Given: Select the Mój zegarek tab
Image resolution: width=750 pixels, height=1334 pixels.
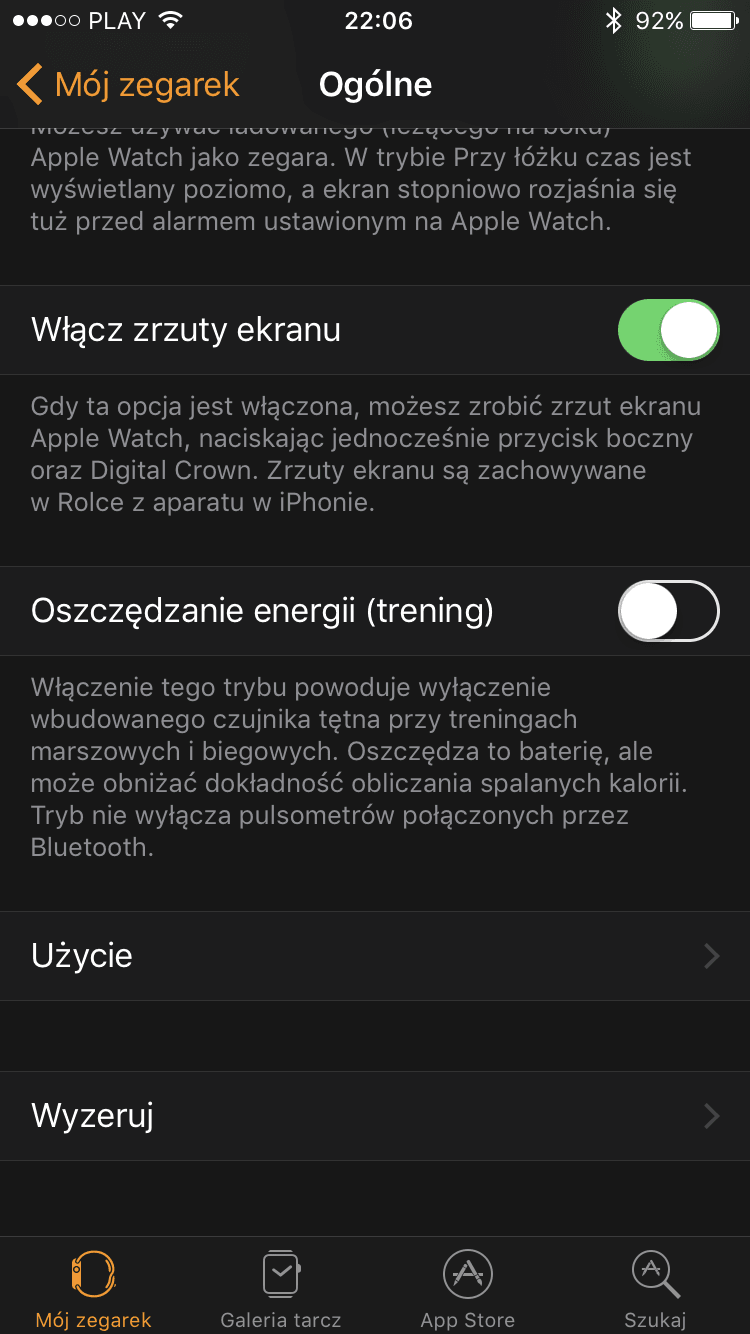Looking at the screenshot, I should (94, 1288).
